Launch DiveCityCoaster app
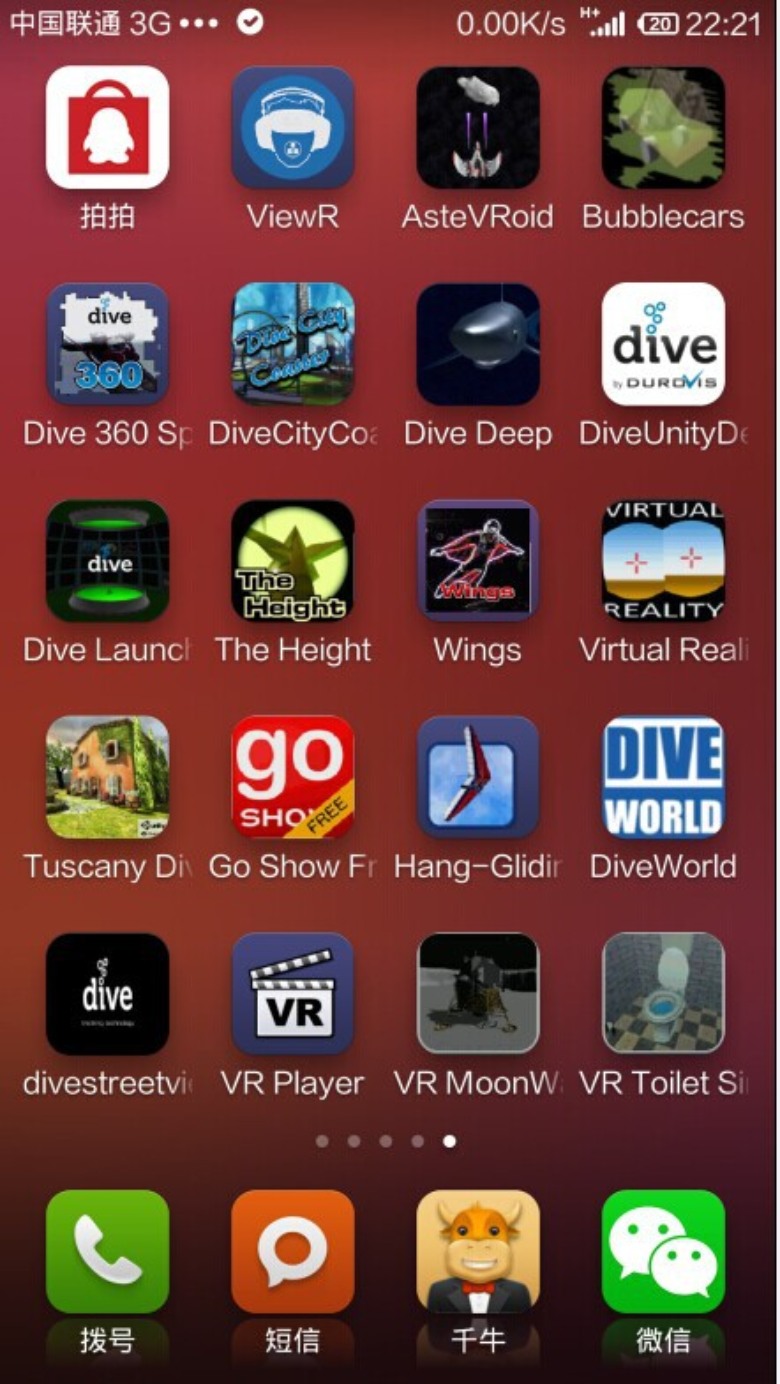780x1384 pixels. pos(293,344)
